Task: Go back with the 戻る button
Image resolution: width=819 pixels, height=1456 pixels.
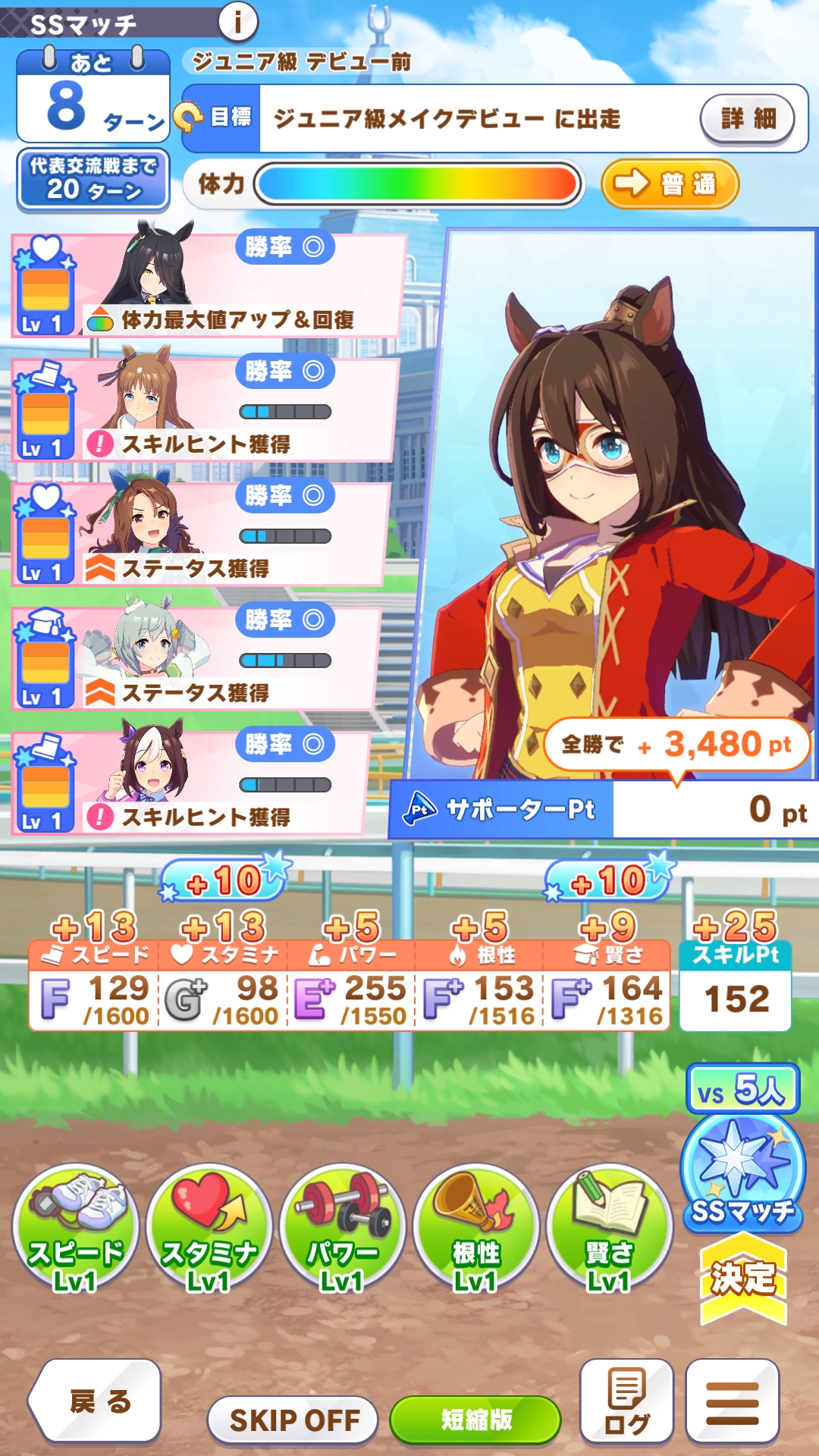Action: click(x=97, y=1401)
